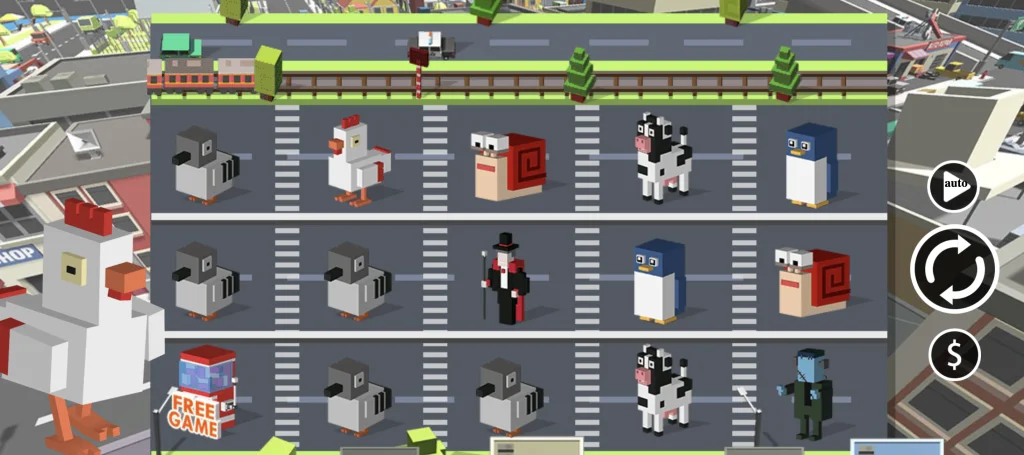Start auto spin mode
Screen dimensions: 1024x455
coord(952,187)
